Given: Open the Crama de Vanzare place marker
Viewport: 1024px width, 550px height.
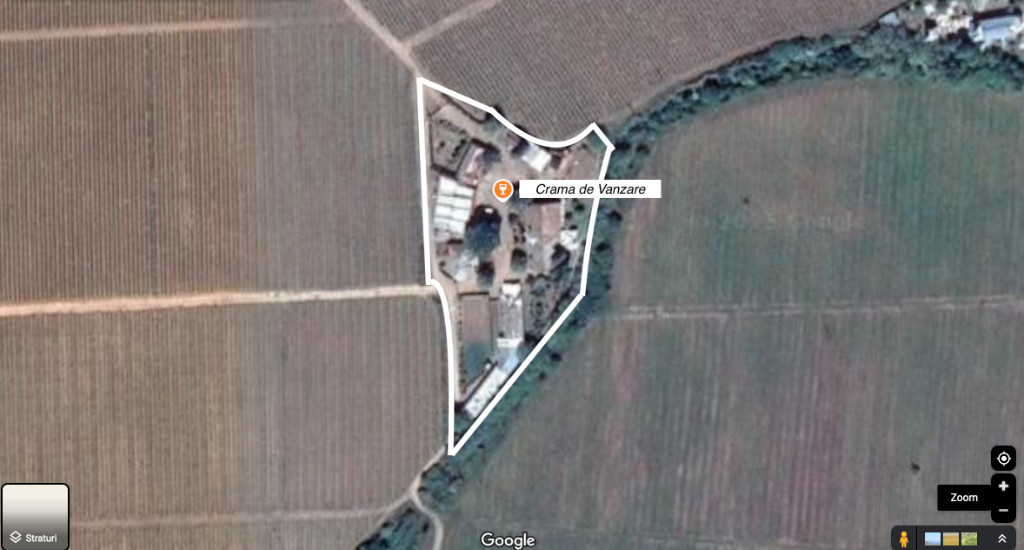Looking at the screenshot, I should click(x=502, y=189).
